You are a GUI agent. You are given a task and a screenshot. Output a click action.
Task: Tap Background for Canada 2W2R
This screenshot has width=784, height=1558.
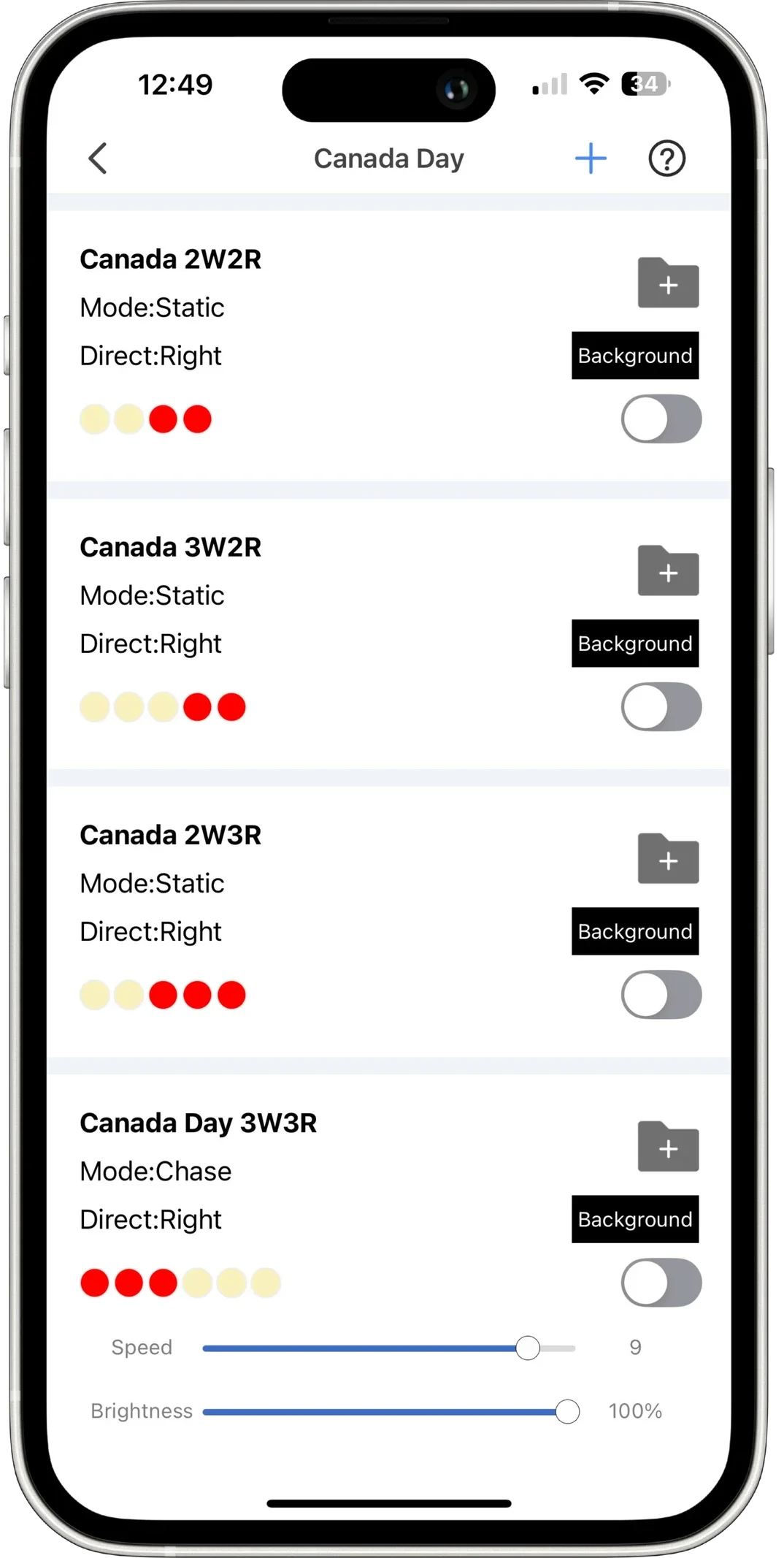[x=634, y=356]
